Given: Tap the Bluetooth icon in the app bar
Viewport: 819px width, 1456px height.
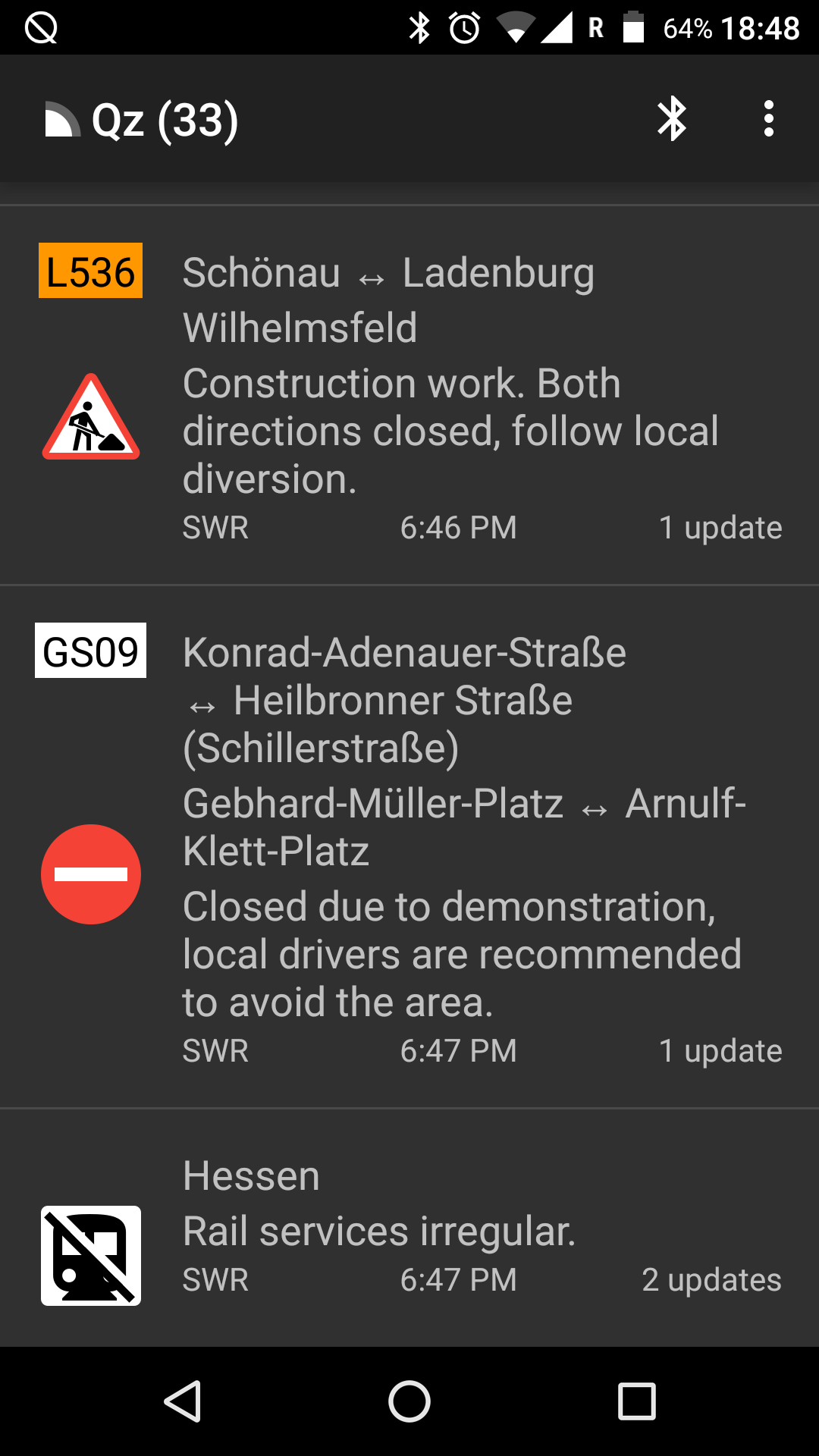Looking at the screenshot, I should point(672,119).
